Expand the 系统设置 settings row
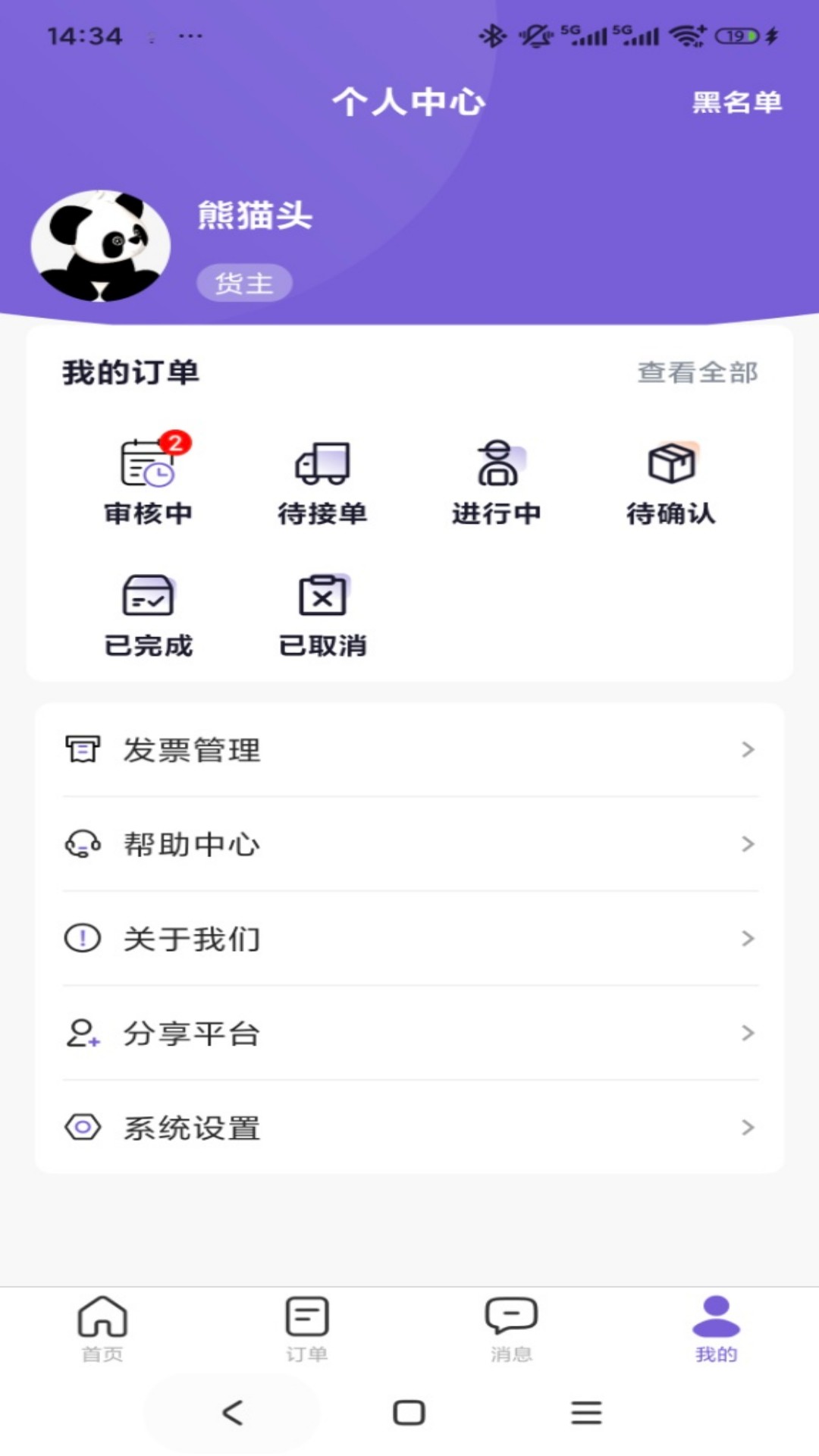819x1456 pixels. 749,1128
